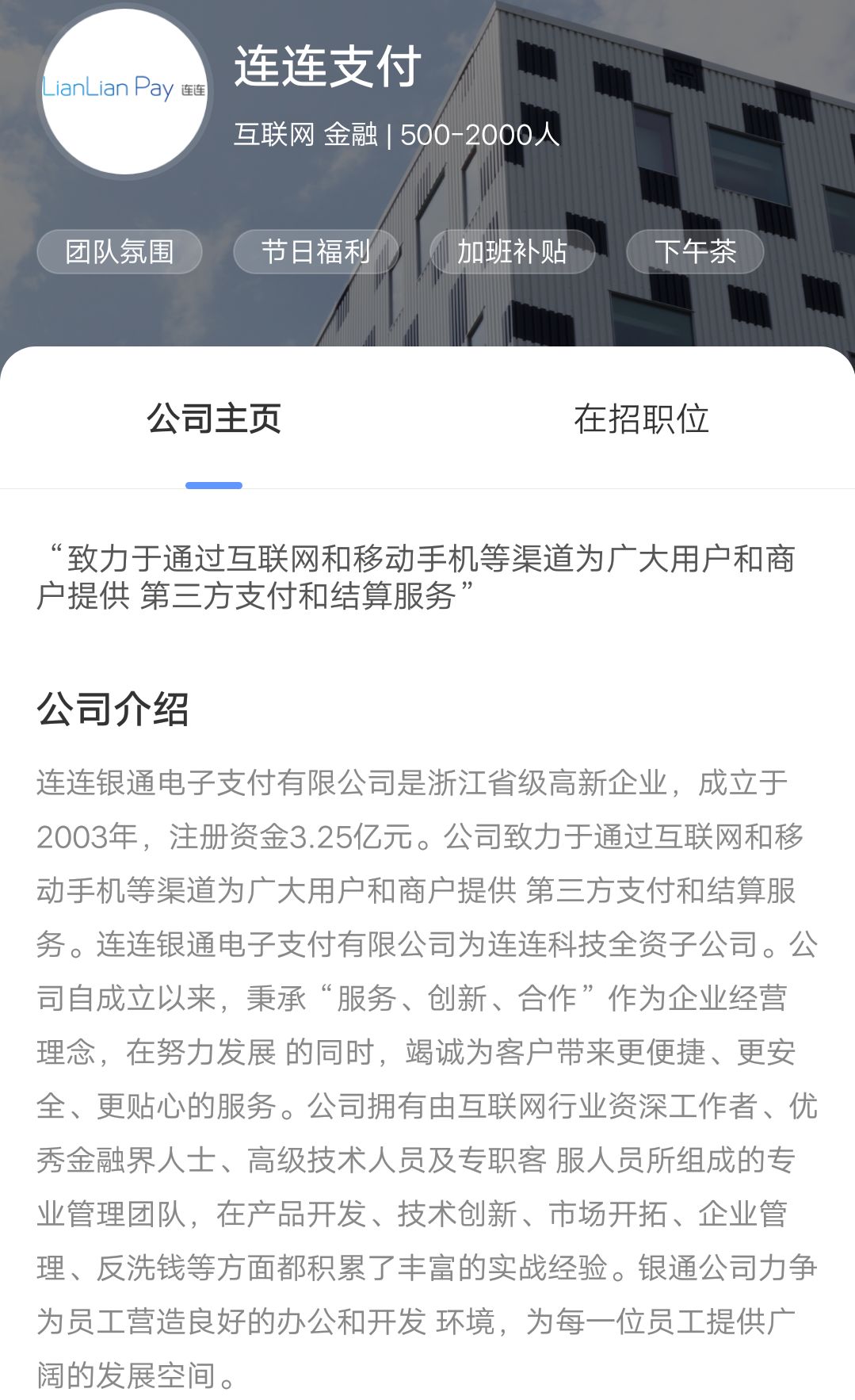The height and width of the screenshot is (1400, 855).
Task: Tap the 下午茶 tag chip
Action: point(695,252)
